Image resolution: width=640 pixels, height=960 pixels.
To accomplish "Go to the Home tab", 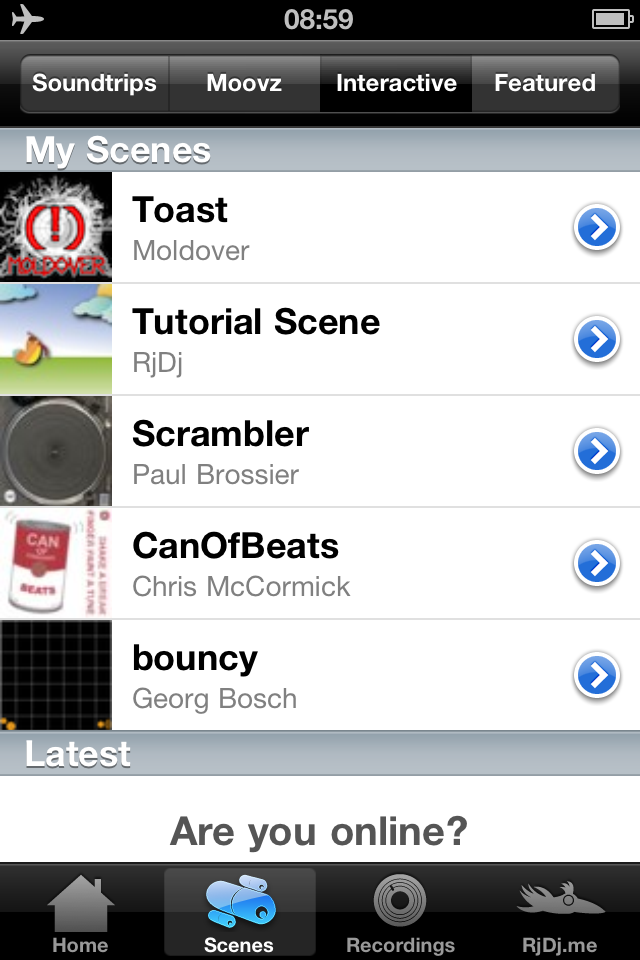I will (x=80, y=914).
